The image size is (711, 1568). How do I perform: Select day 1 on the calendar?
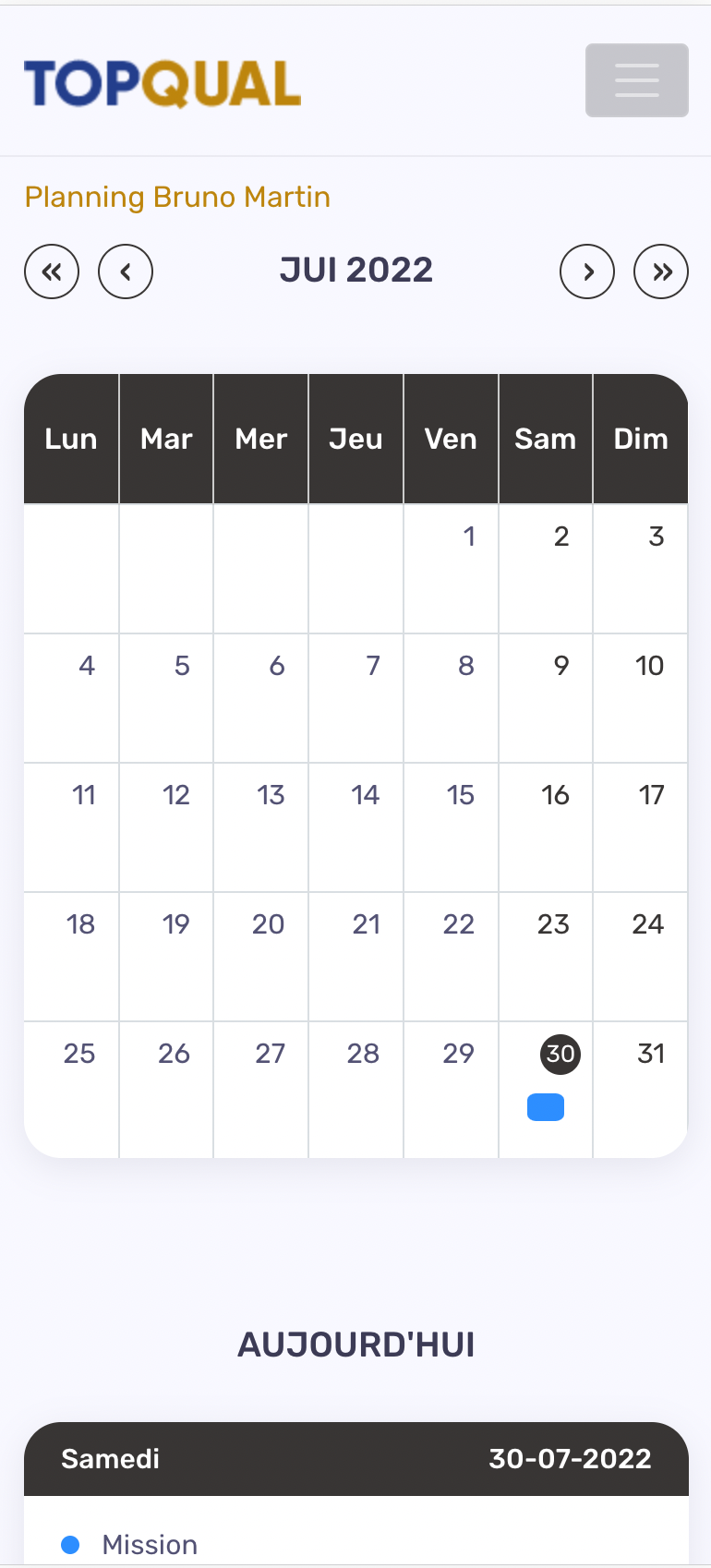pyautogui.click(x=469, y=537)
